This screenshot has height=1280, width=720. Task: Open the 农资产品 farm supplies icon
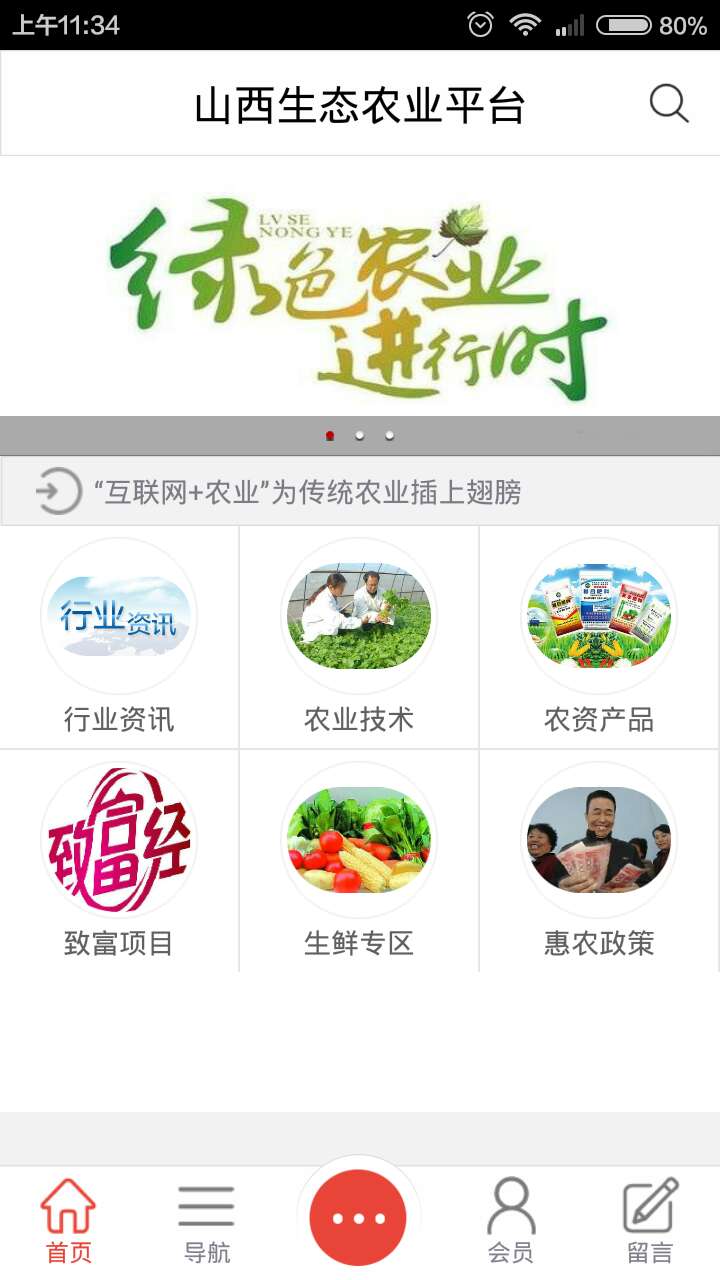[x=598, y=616]
